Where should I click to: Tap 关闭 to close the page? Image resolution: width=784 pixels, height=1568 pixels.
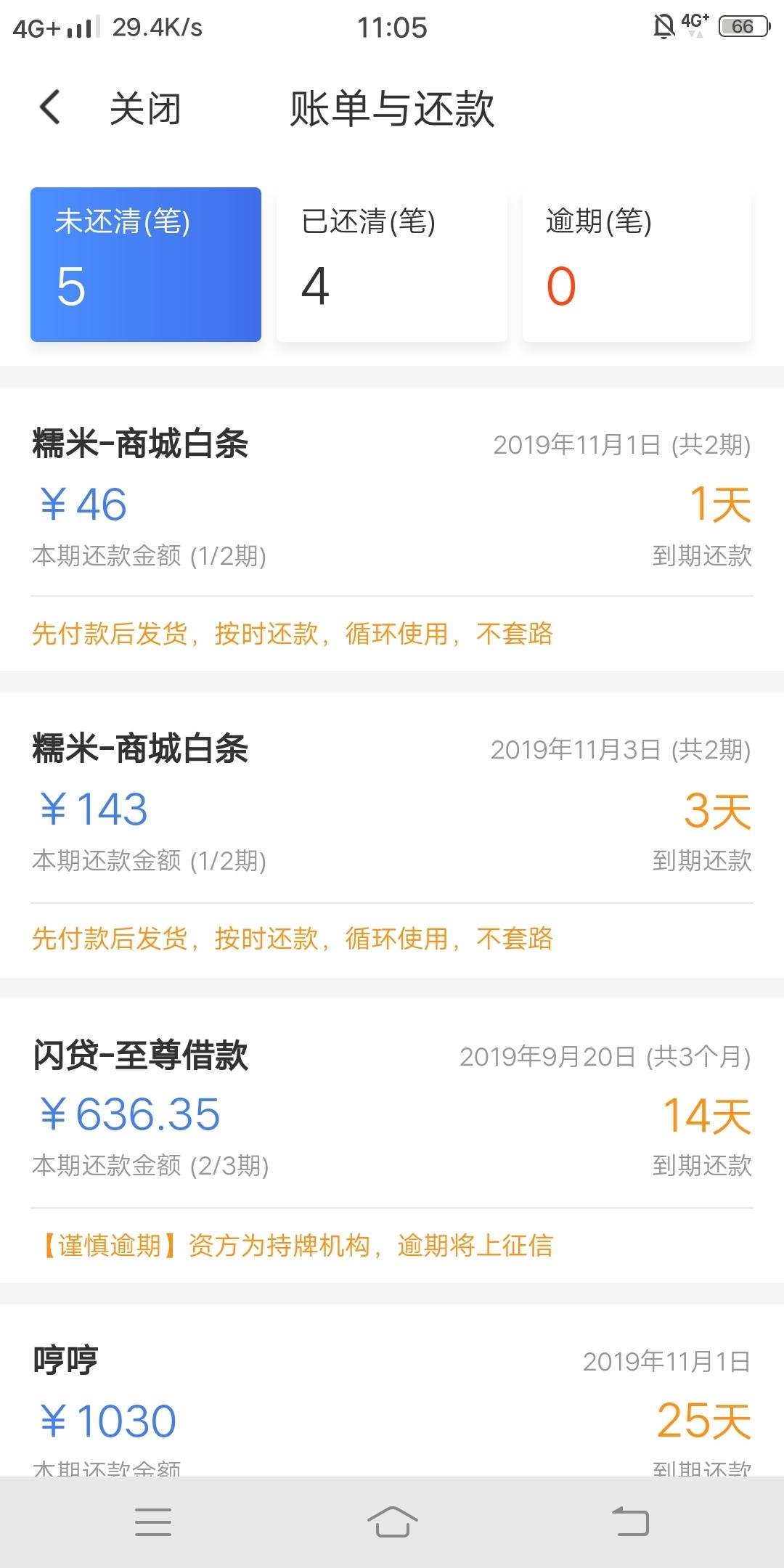click(145, 109)
